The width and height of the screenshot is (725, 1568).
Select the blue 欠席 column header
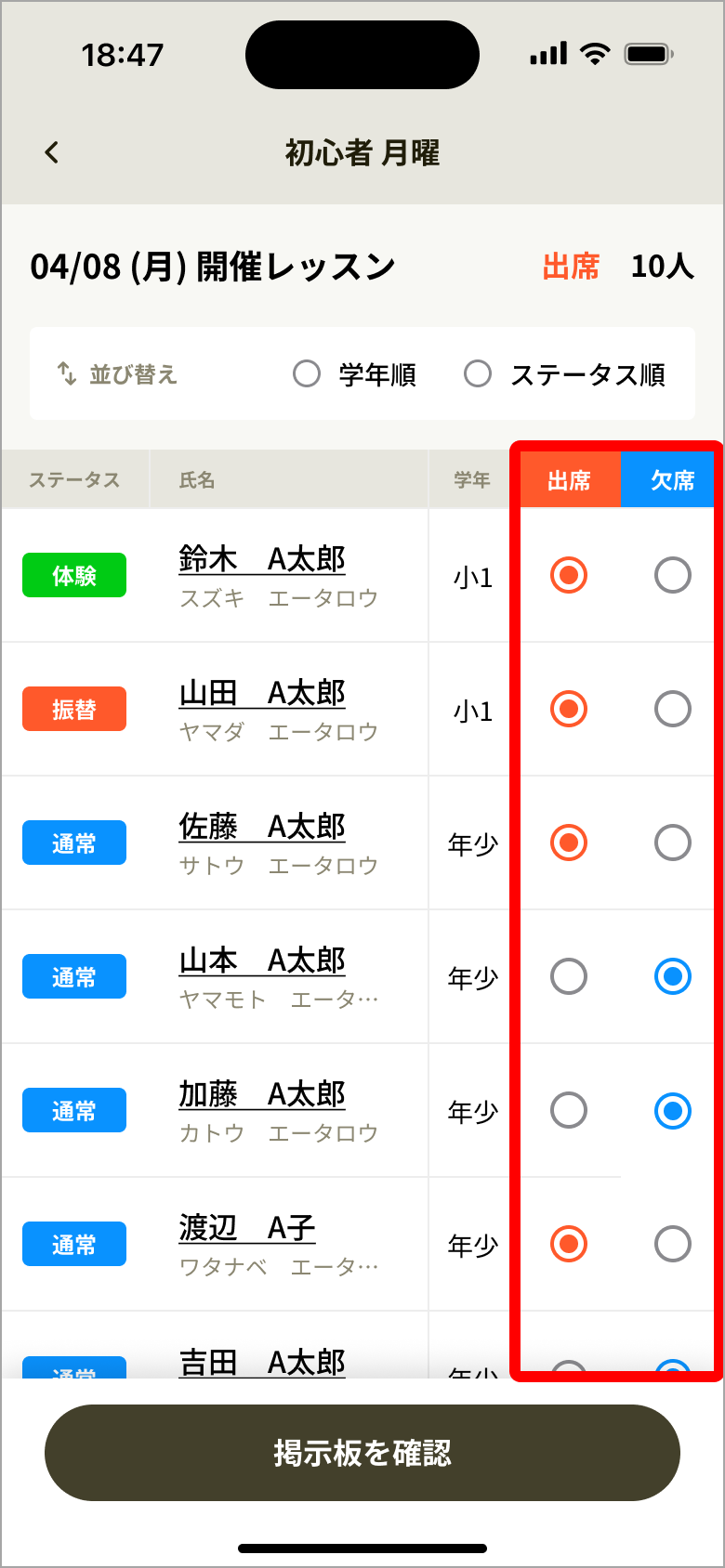point(667,479)
